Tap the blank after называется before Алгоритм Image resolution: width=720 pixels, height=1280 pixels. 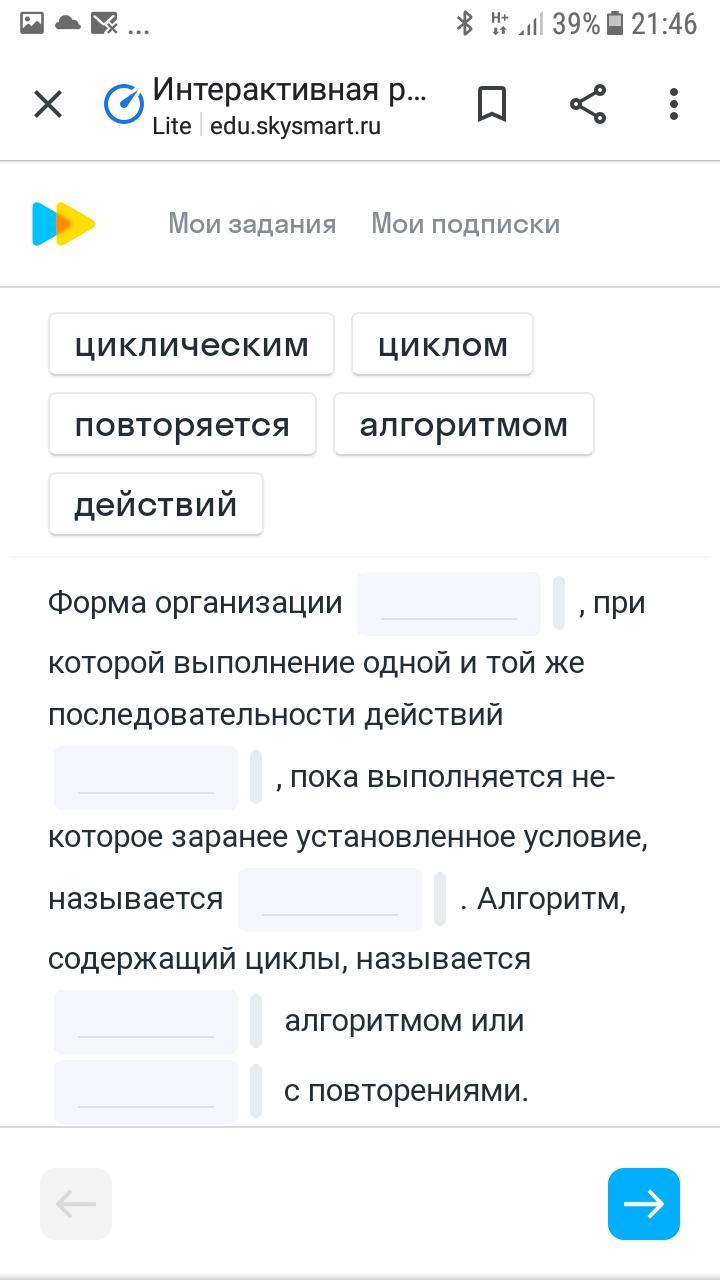click(330, 899)
